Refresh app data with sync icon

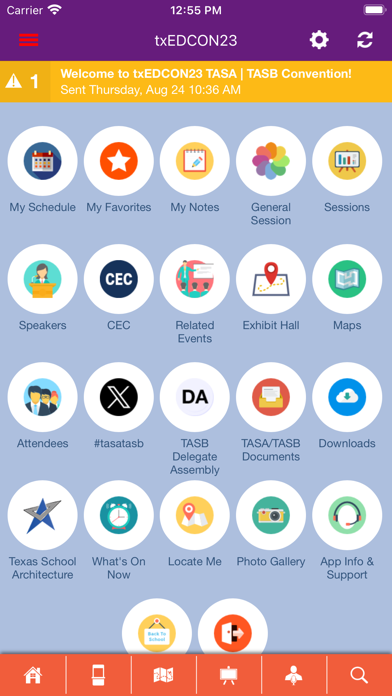point(364,40)
